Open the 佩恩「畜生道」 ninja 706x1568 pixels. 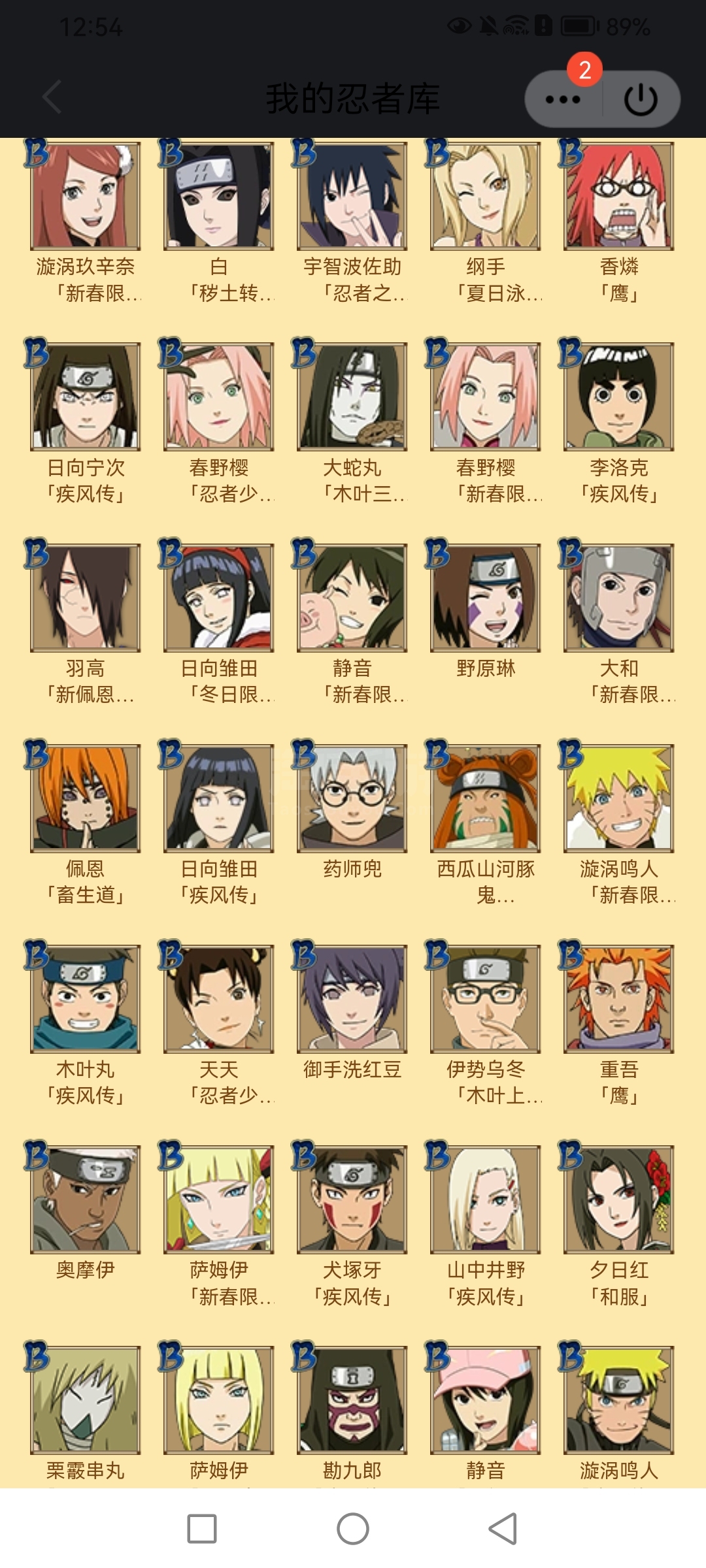pos(86,798)
